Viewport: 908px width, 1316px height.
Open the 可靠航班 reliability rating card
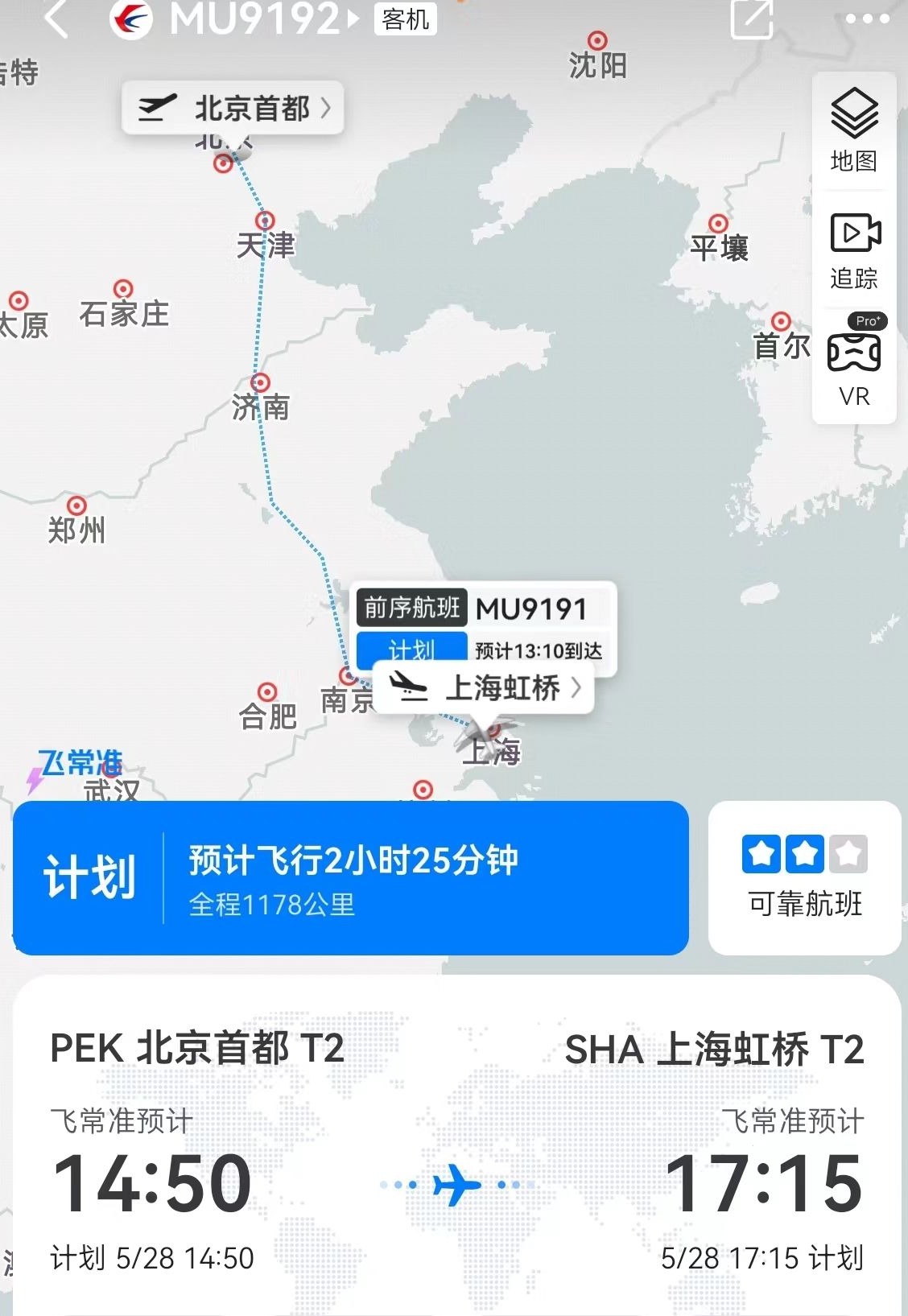pyautogui.click(x=804, y=877)
